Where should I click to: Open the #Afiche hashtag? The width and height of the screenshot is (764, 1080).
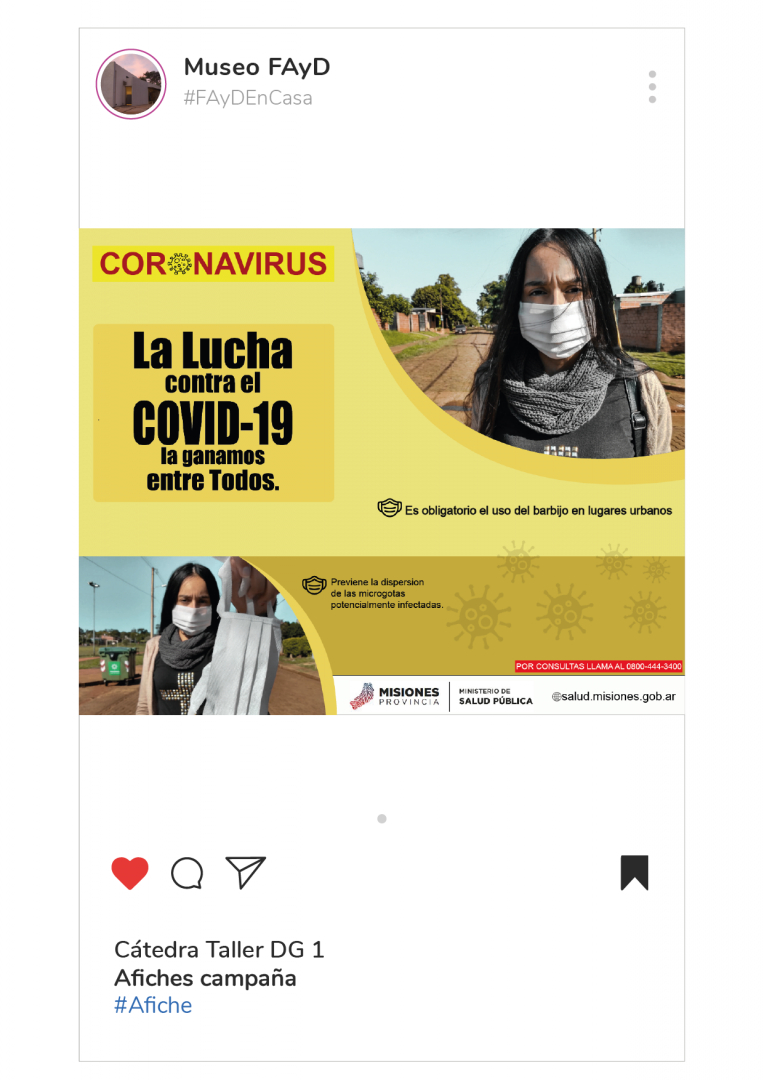coord(153,1005)
